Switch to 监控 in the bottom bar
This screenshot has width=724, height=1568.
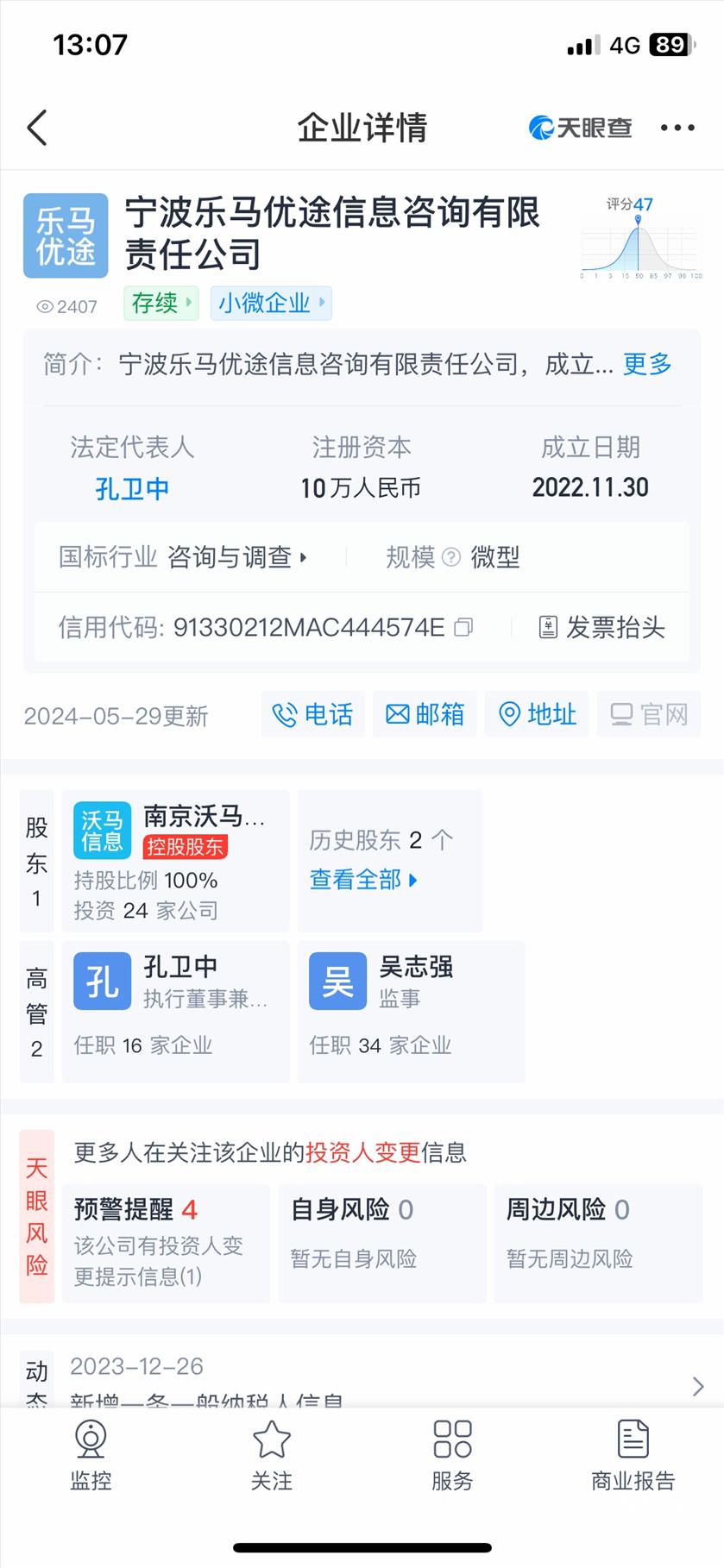pos(91,1456)
